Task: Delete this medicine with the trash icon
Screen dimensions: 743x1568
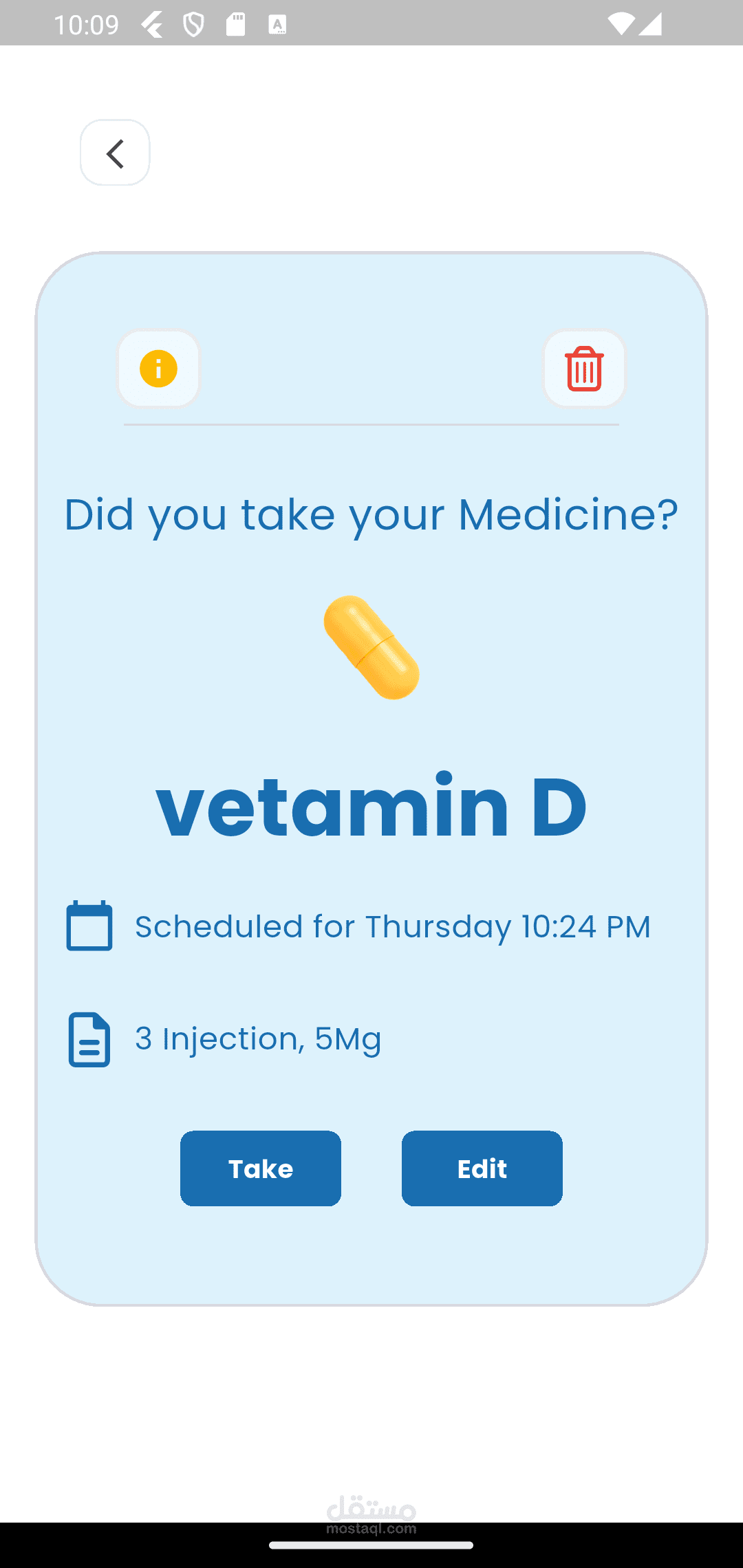Action: point(584,369)
